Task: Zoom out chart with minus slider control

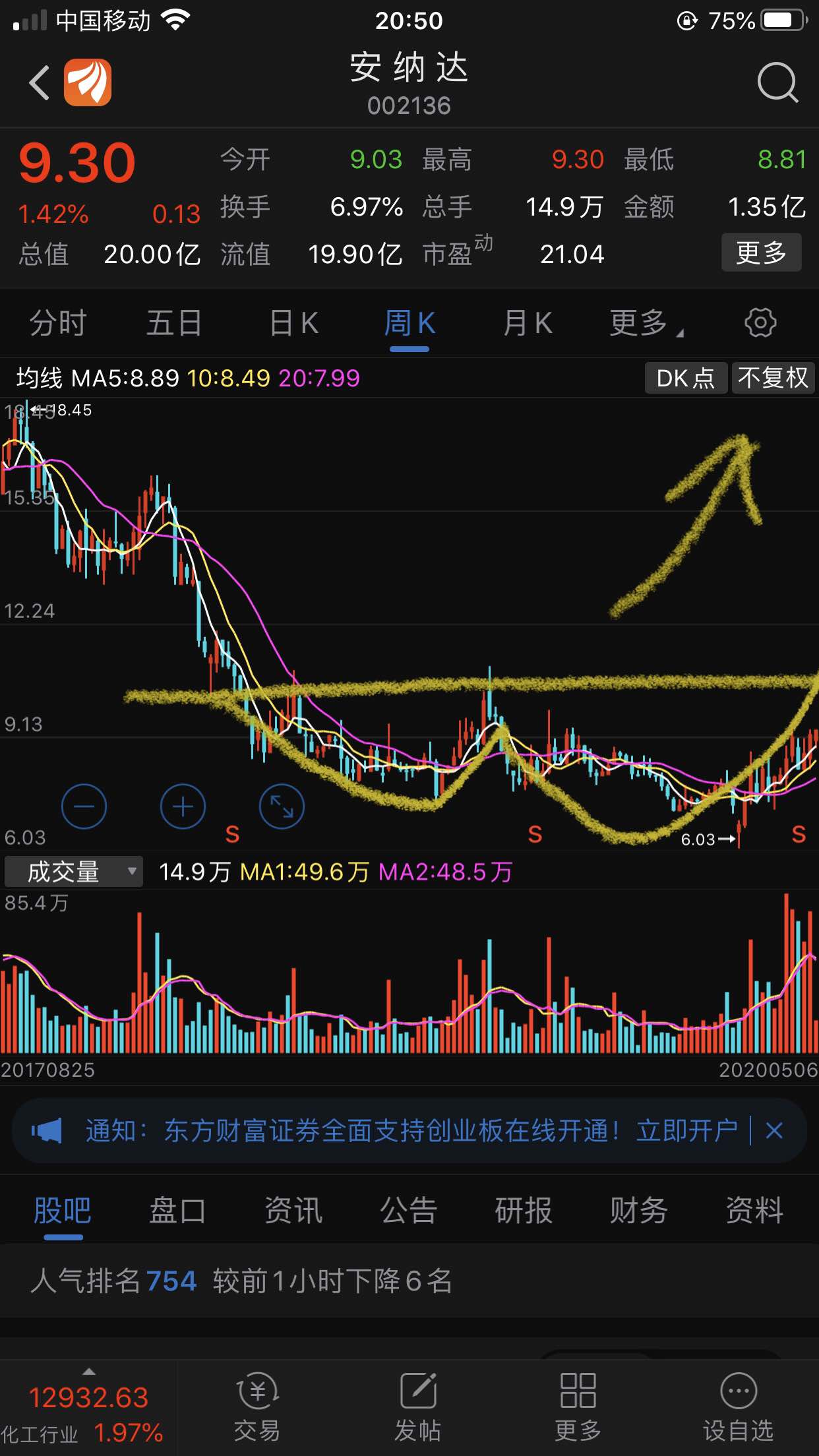Action: click(84, 806)
